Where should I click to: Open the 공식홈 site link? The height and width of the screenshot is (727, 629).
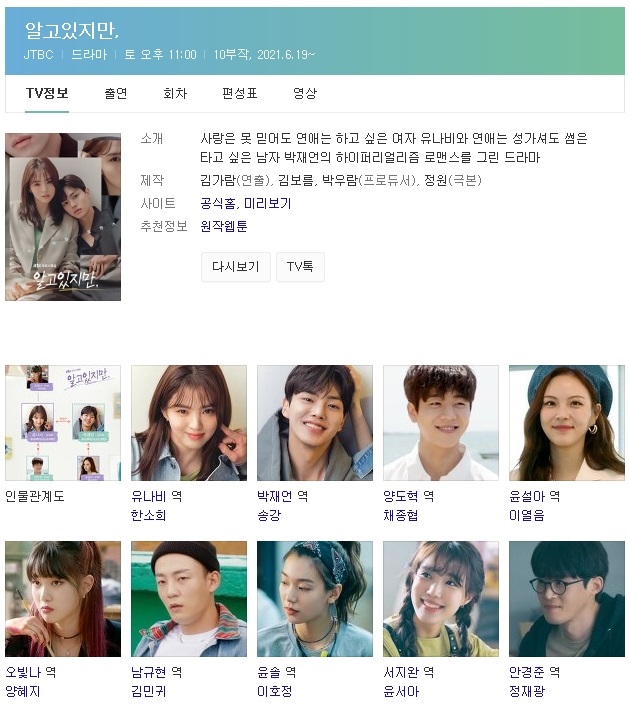click(218, 203)
